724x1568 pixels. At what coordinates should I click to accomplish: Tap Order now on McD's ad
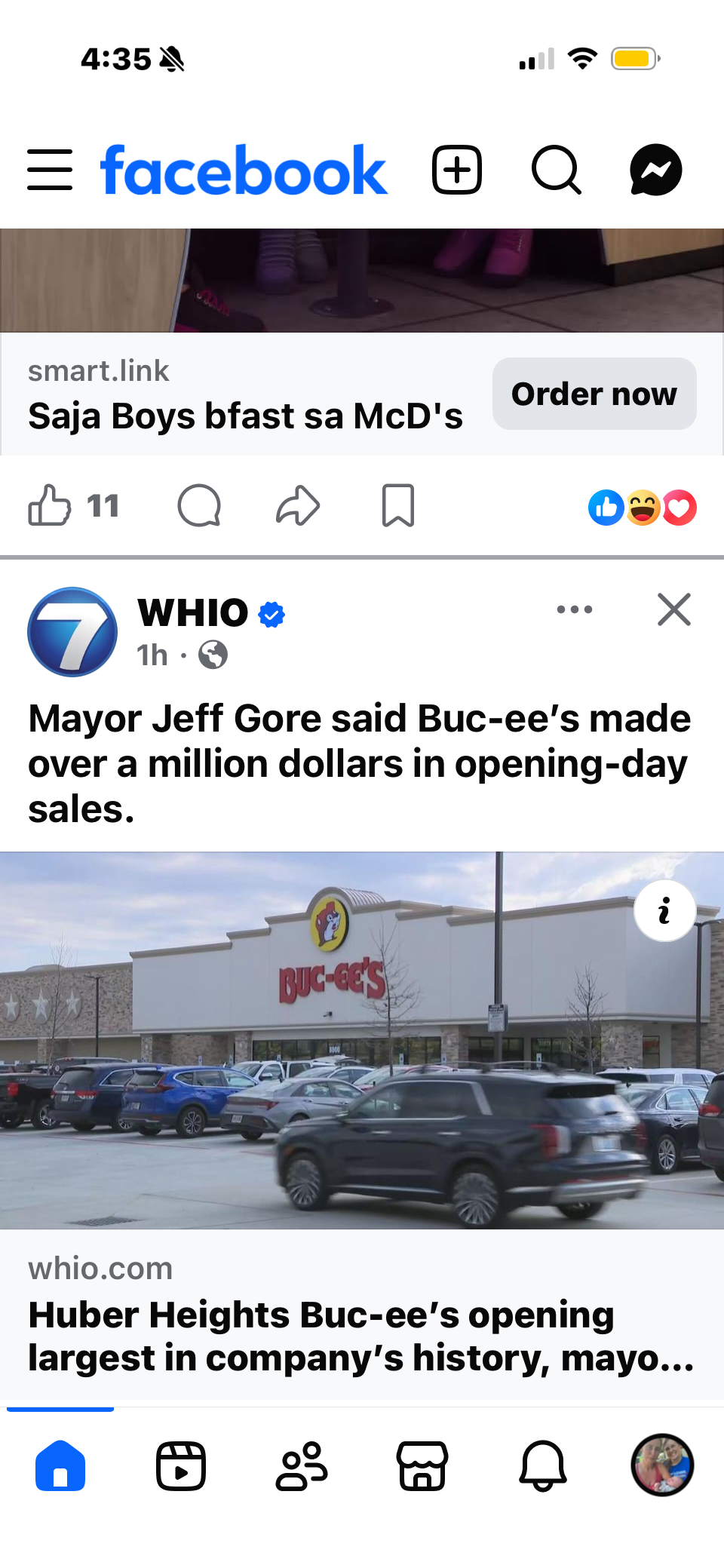(594, 394)
